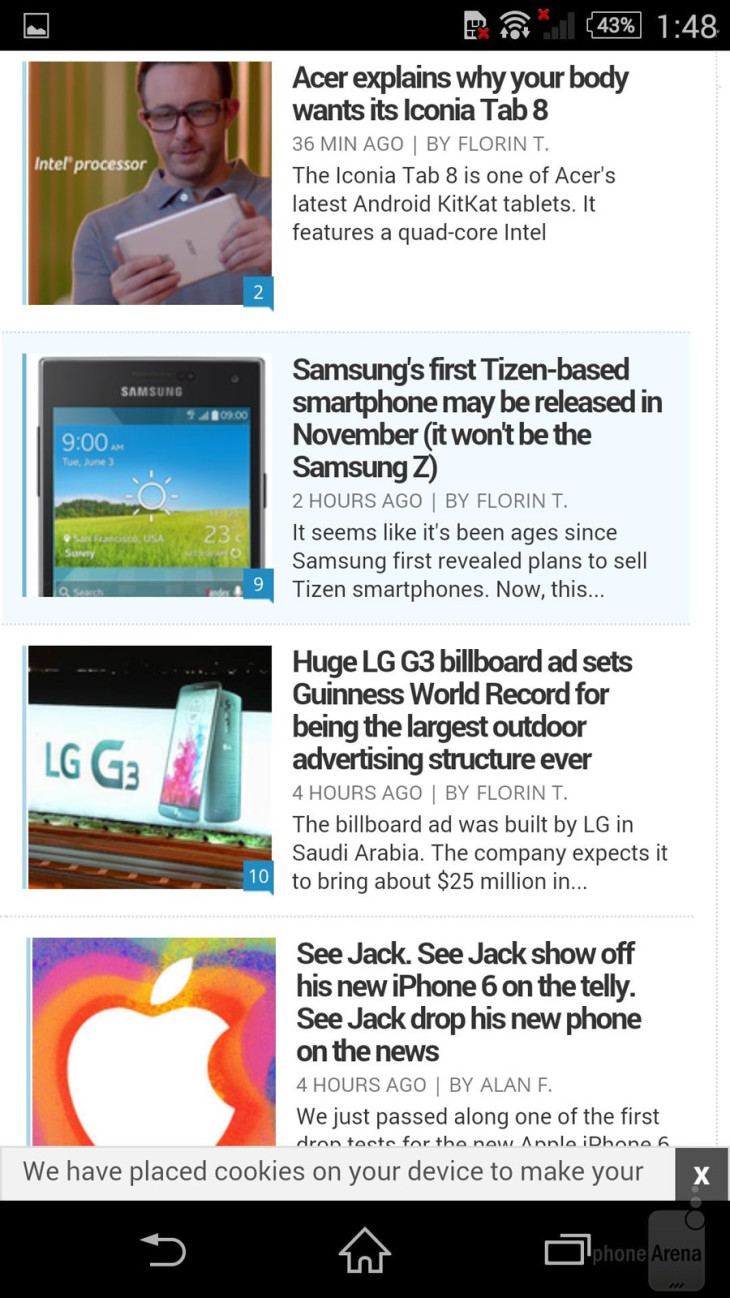Image resolution: width=730 pixels, height=1298 pixels.
Task: Tap the Samsung Tizen phone thumbnail
Action: tap(150, 475)
